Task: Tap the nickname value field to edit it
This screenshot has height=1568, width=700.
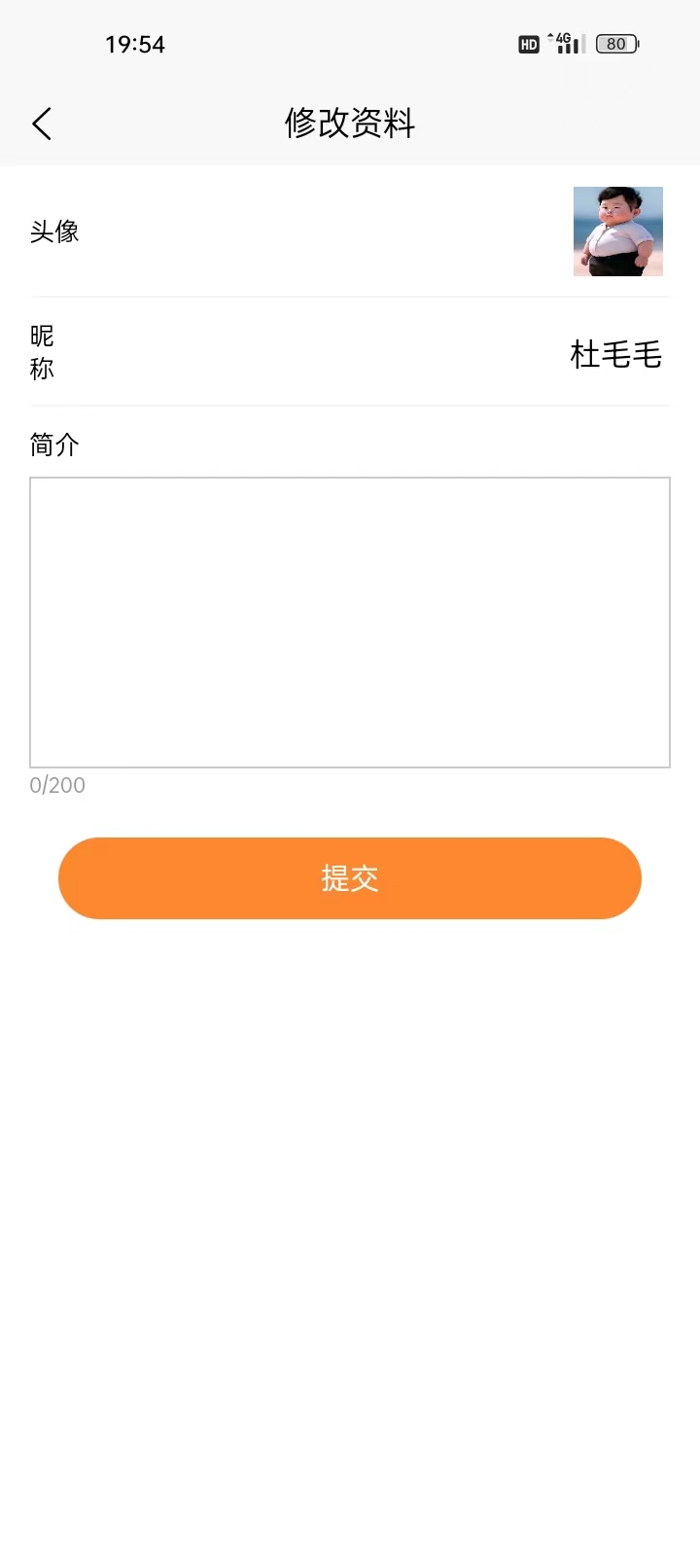Action: coord(614,355)
